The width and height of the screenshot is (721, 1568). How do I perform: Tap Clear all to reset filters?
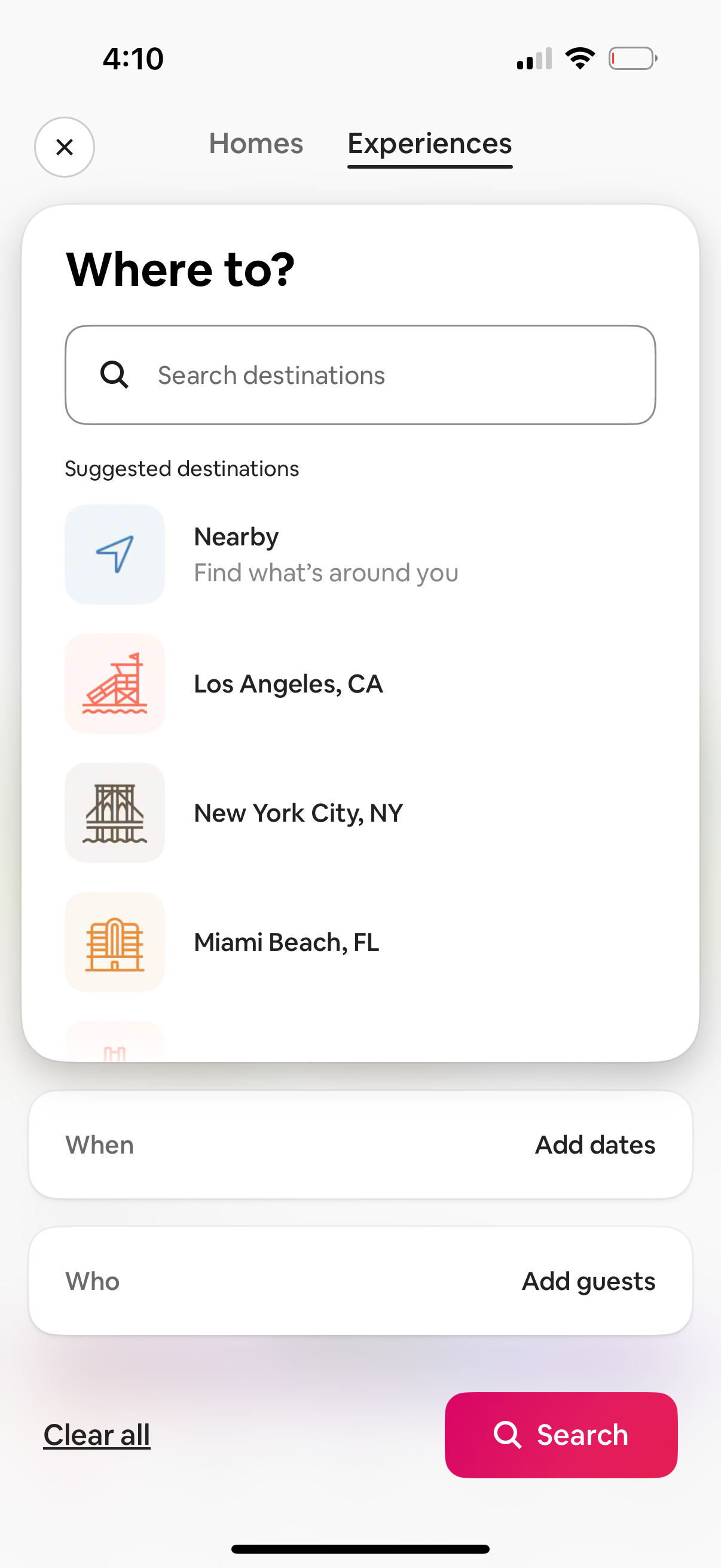96,1435
